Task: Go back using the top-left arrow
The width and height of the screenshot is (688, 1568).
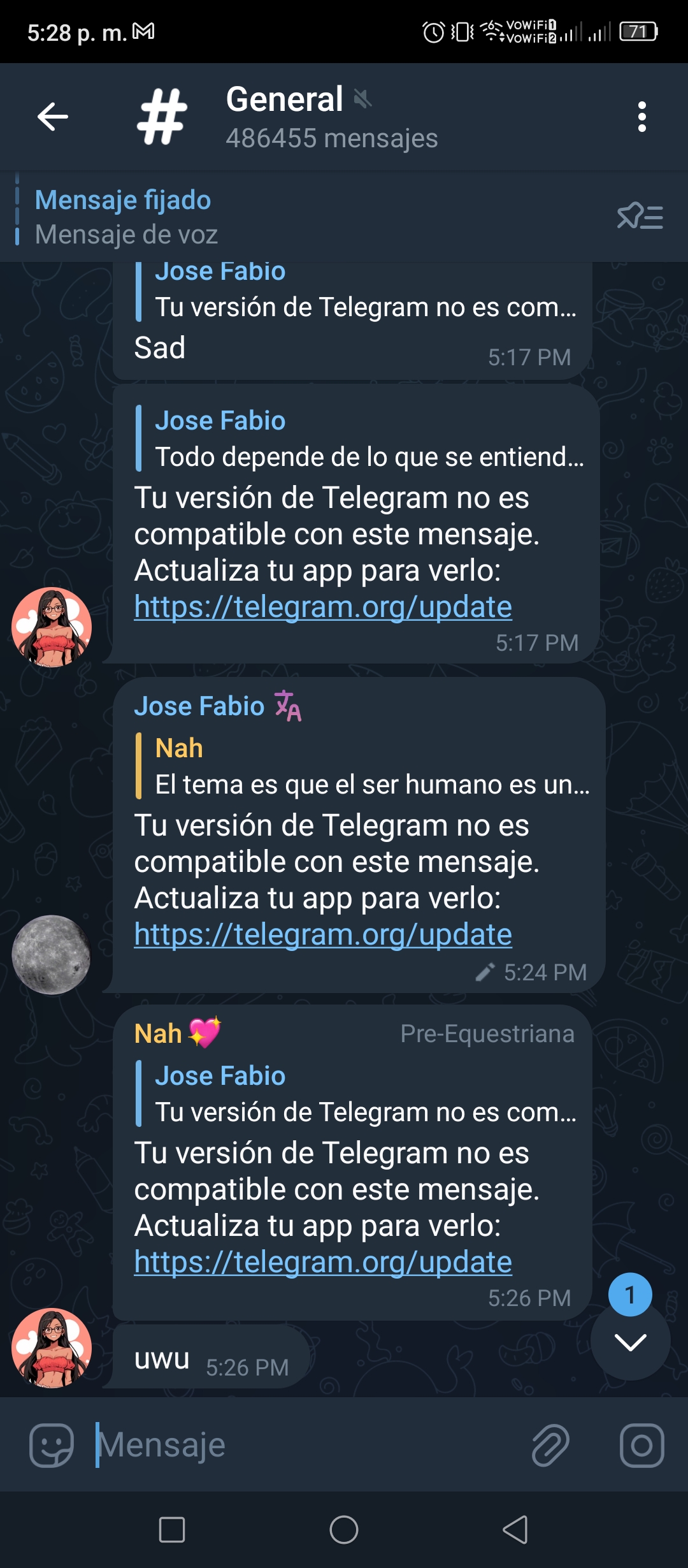Action: point(53,117)
